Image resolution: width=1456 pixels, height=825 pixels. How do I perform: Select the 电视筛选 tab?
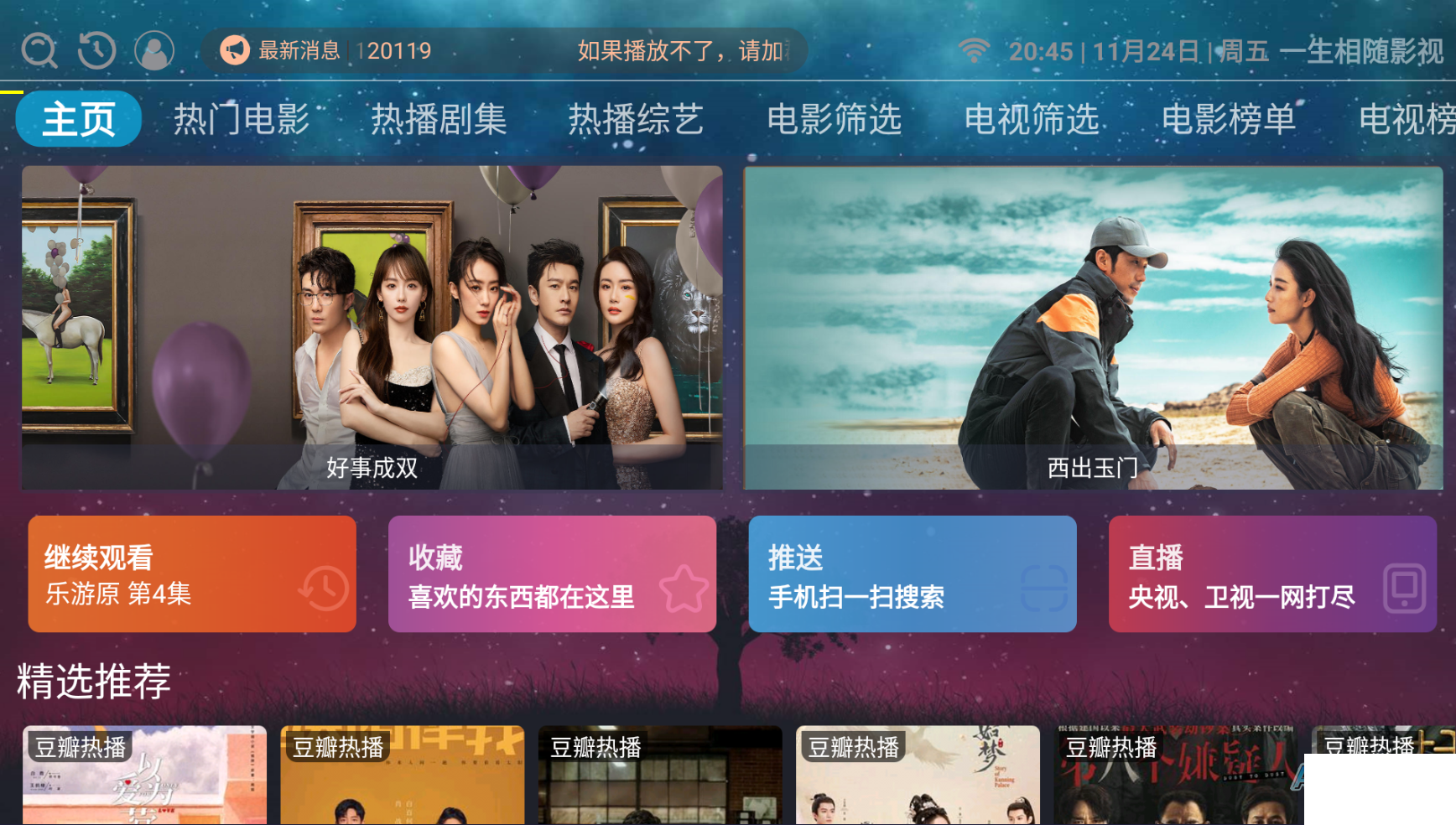[1032, 119]
